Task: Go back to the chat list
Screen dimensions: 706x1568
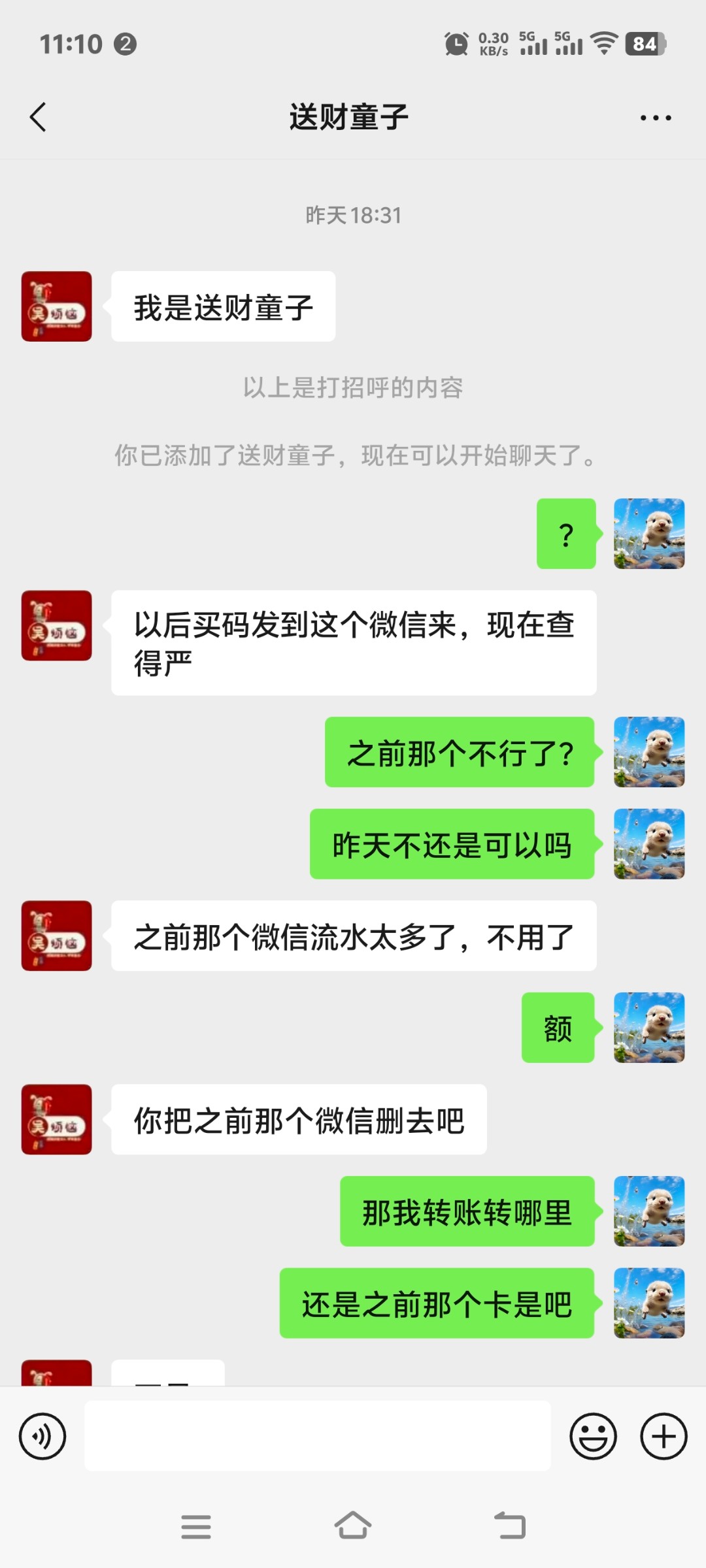Action: [38, 118]
